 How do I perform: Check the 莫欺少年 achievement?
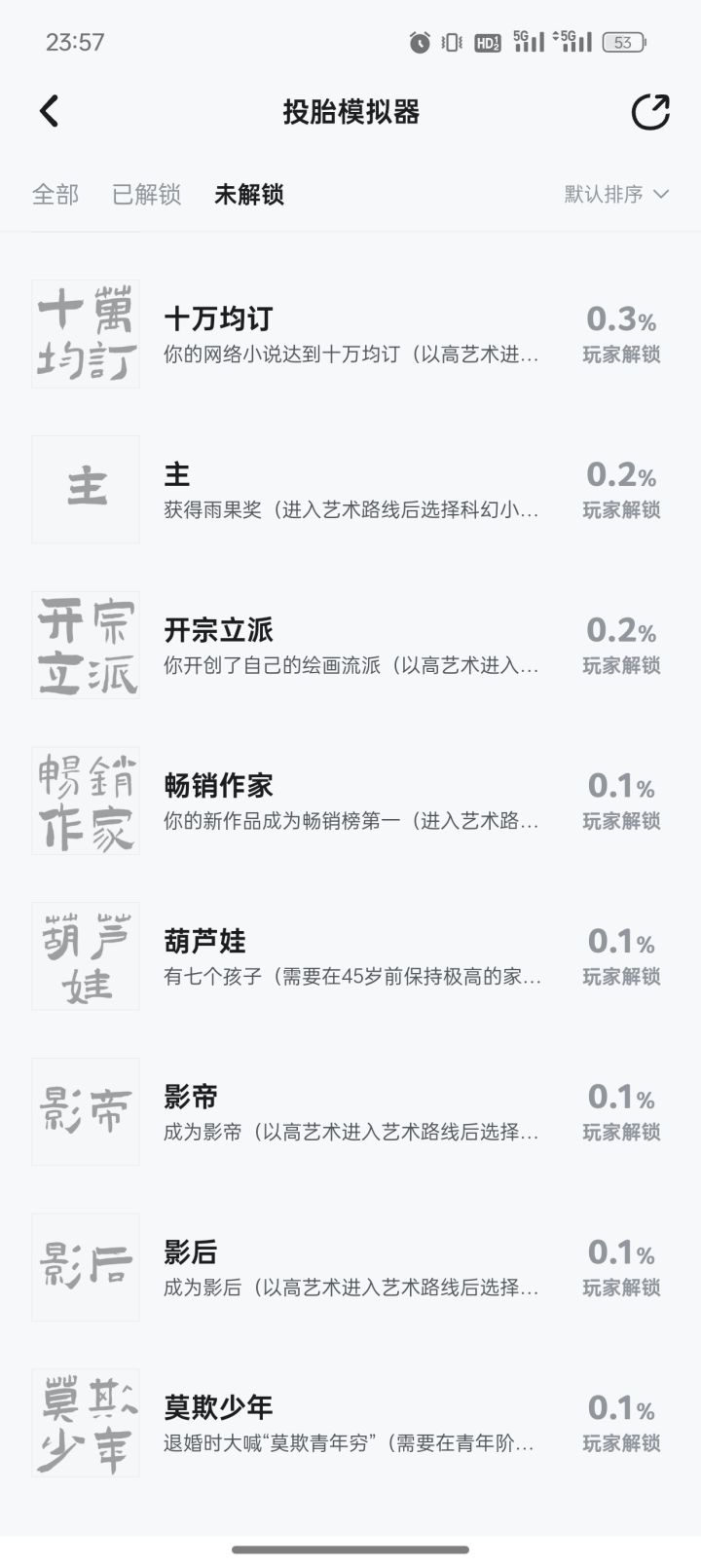click(350, 1423)
